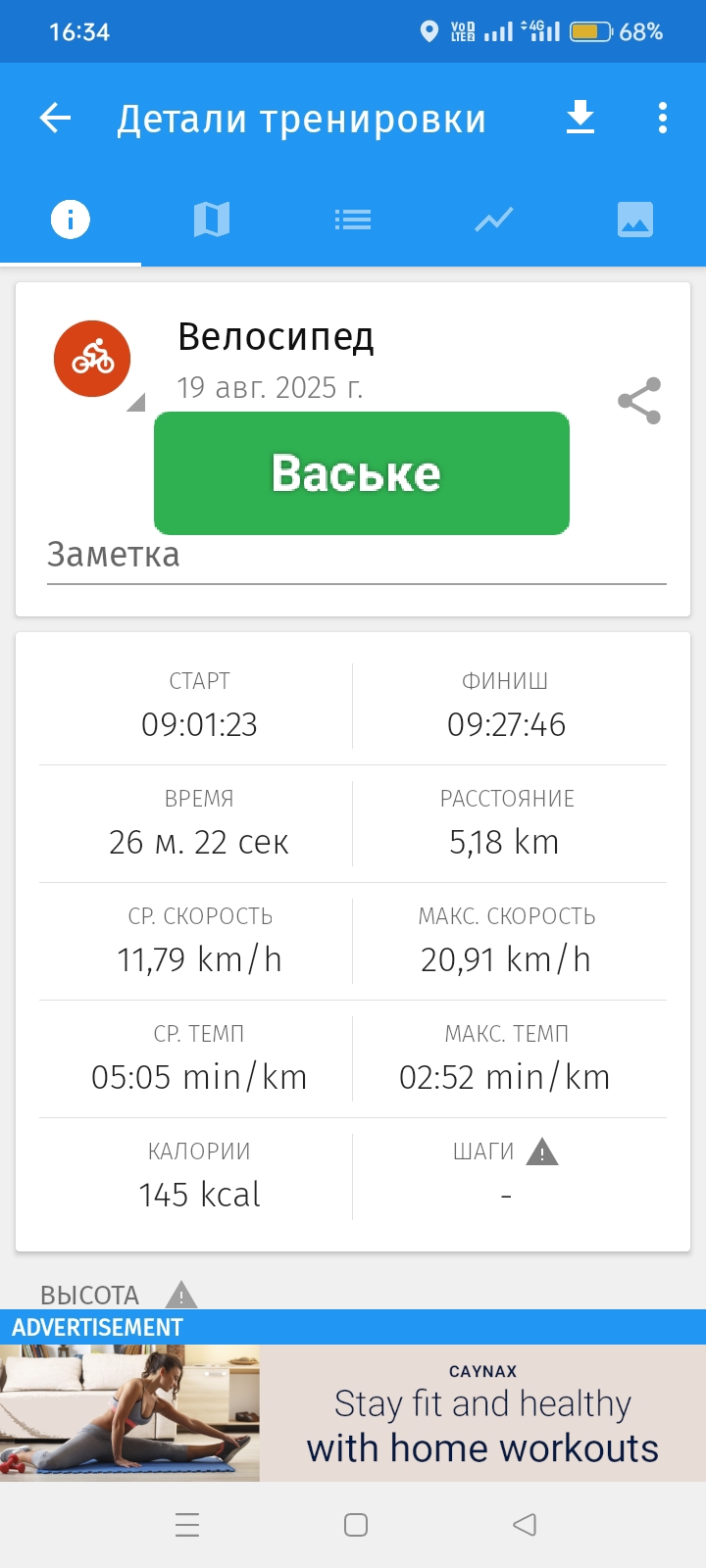Tap the warning icon next to Высота
The width and height of the screenshot is (706, 1568).
tap(181, 1296)
